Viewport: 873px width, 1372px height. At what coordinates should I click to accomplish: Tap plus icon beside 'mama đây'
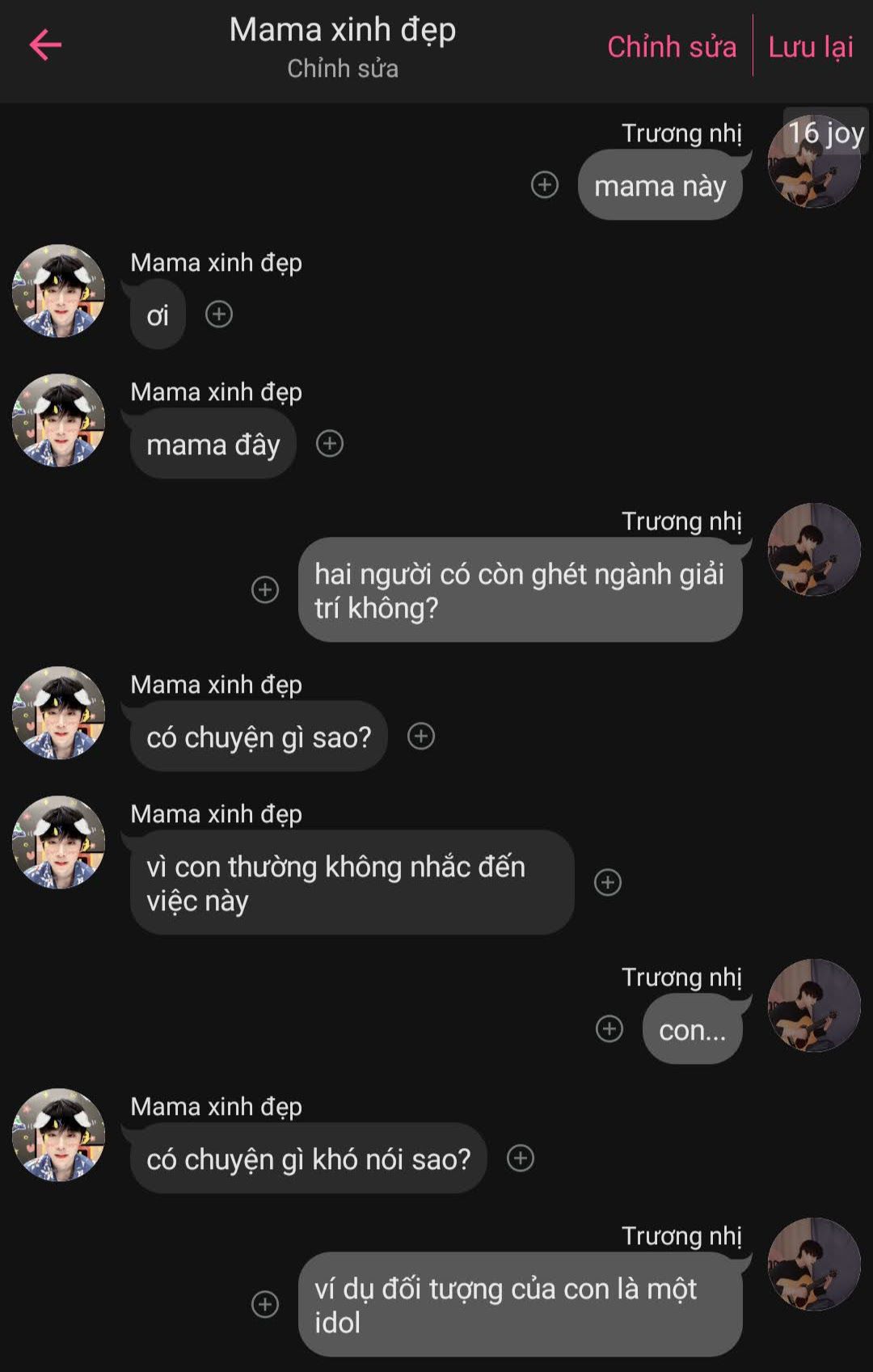330,444
